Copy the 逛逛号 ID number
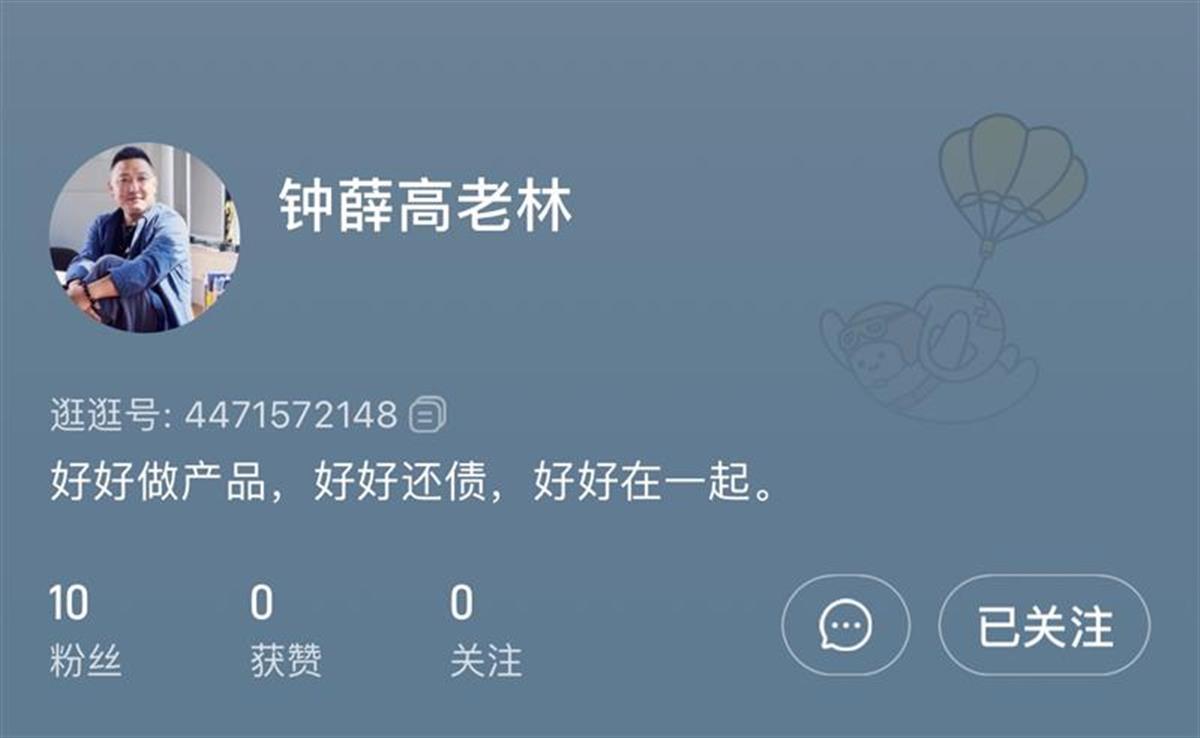Image resolution: width=1200 pixels, height=738 pixels. tap(428, 414)
